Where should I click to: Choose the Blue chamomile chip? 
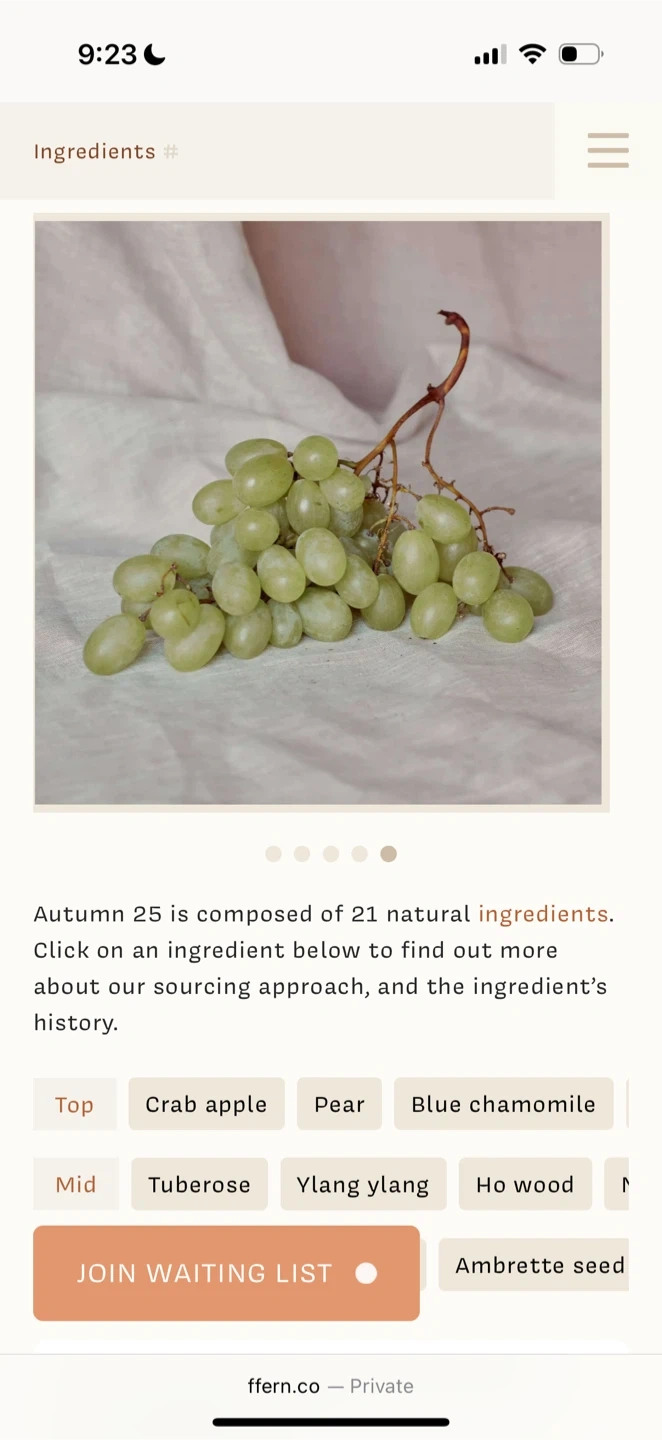coord(503,1104)
